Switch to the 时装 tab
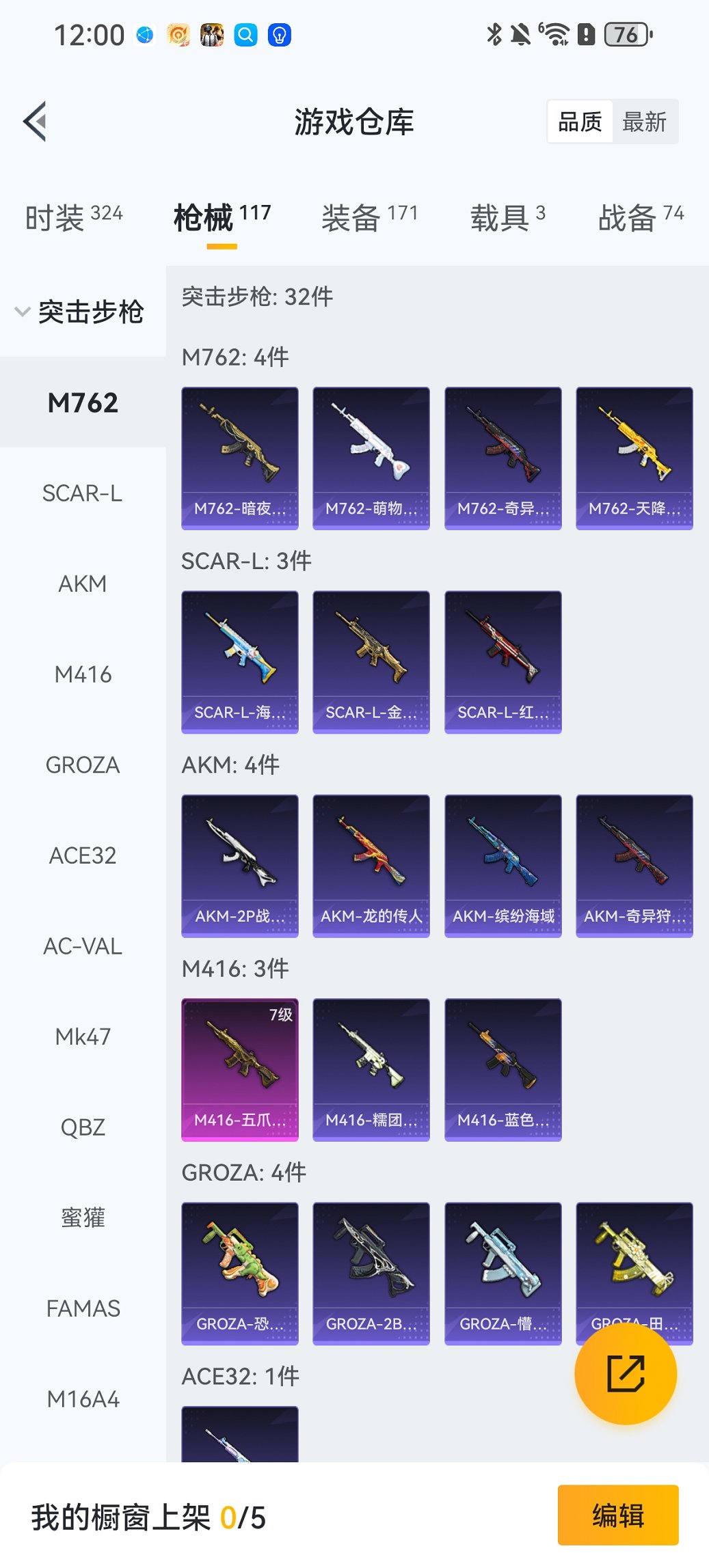Viewport: 709px width, 1568px height. [74, 217]
